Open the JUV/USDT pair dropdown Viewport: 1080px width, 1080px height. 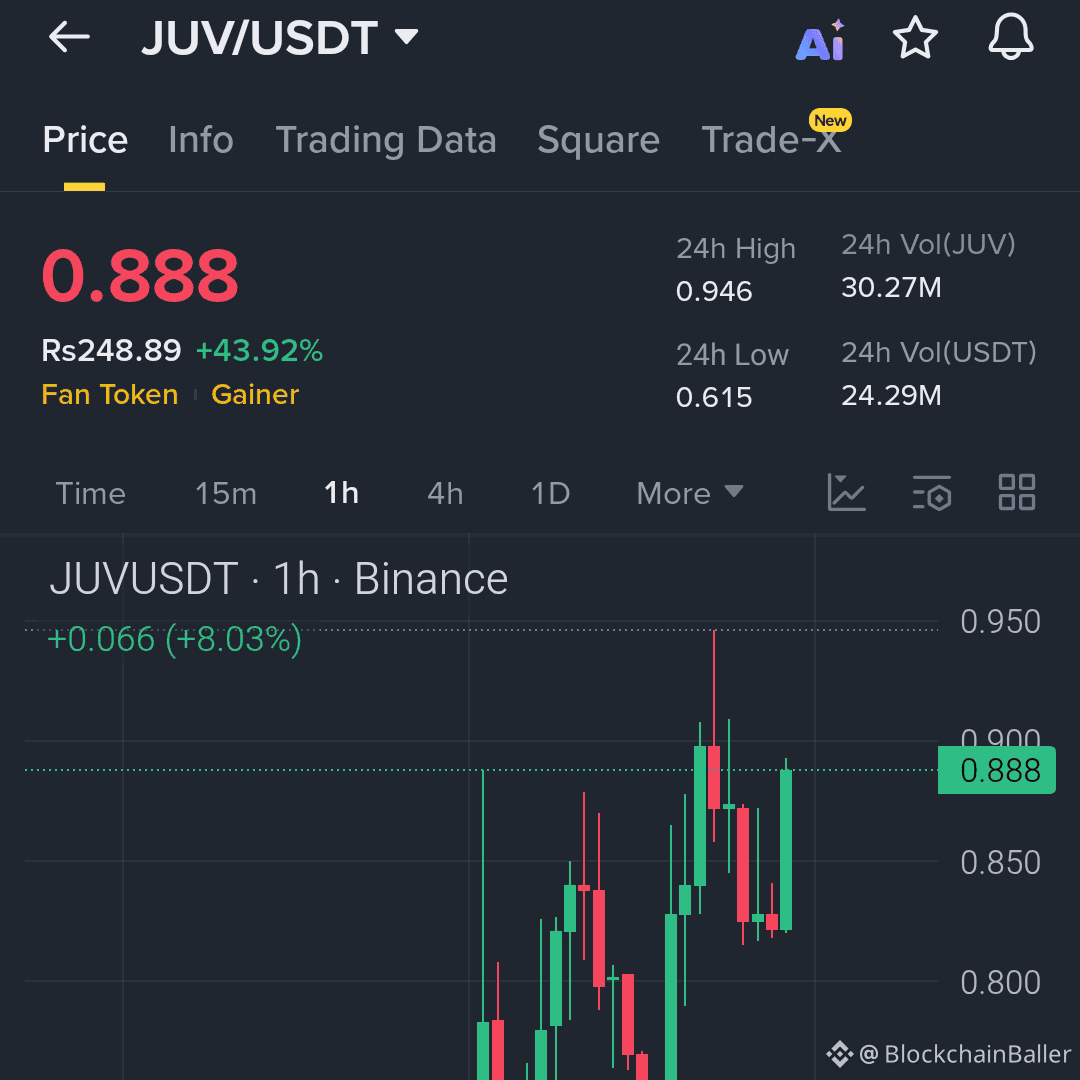[405, 38]
